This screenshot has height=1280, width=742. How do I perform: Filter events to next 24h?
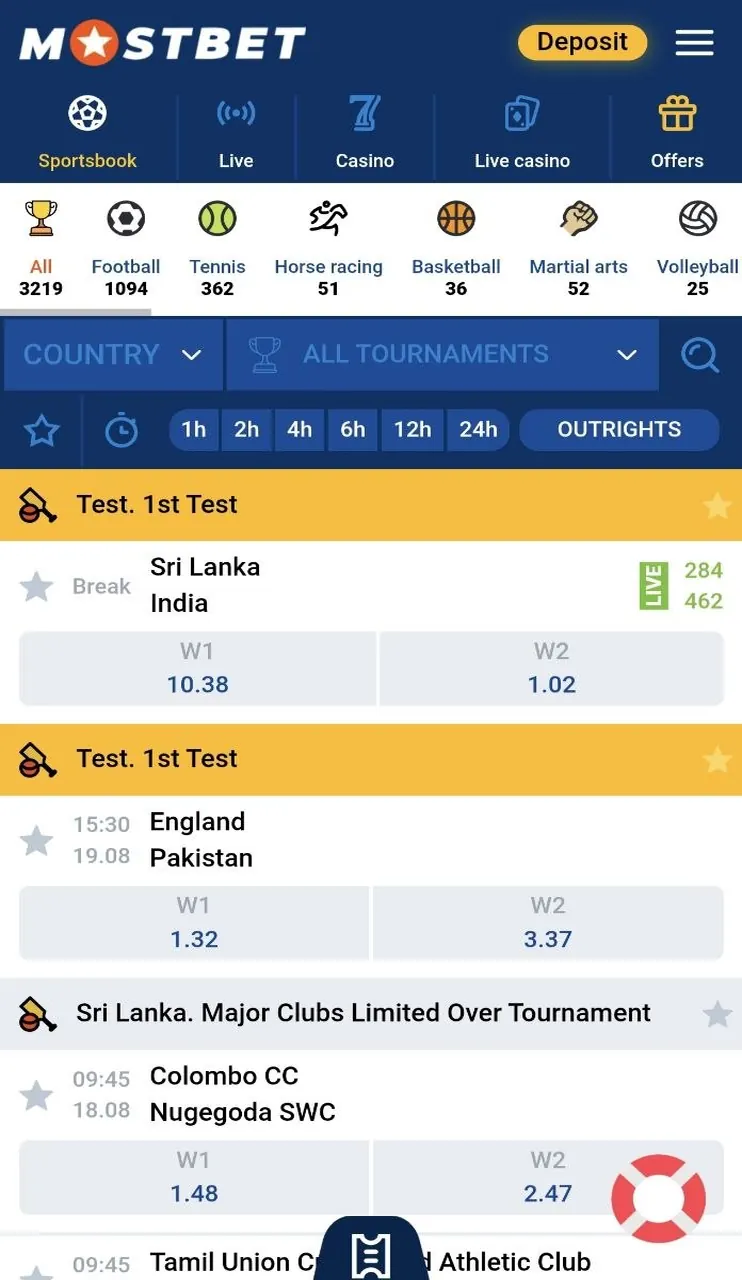click(x=478, y=430)
